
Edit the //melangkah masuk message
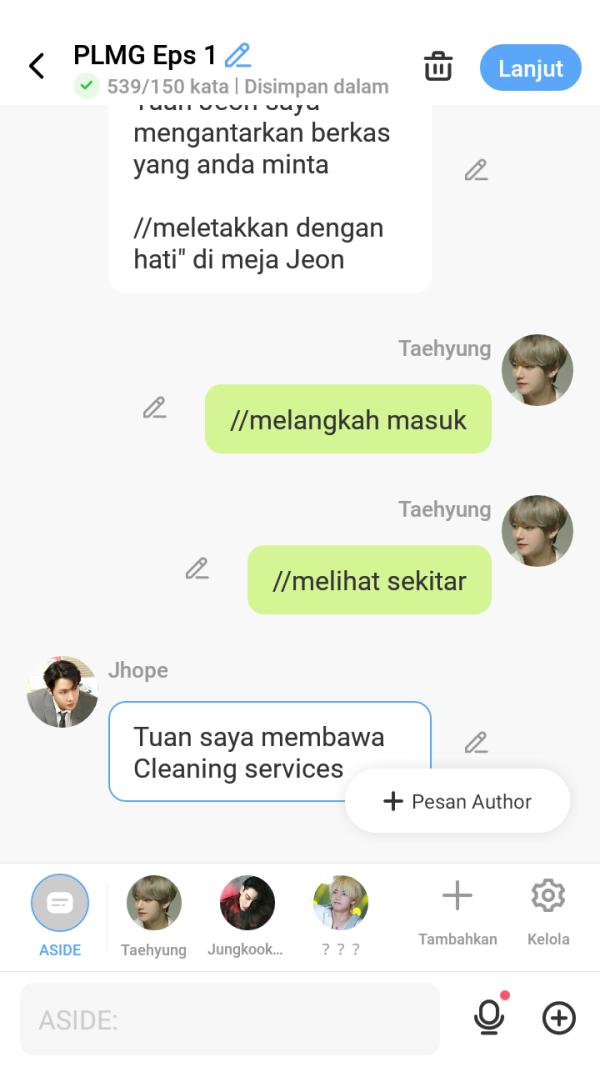click(x=154, y=408)
